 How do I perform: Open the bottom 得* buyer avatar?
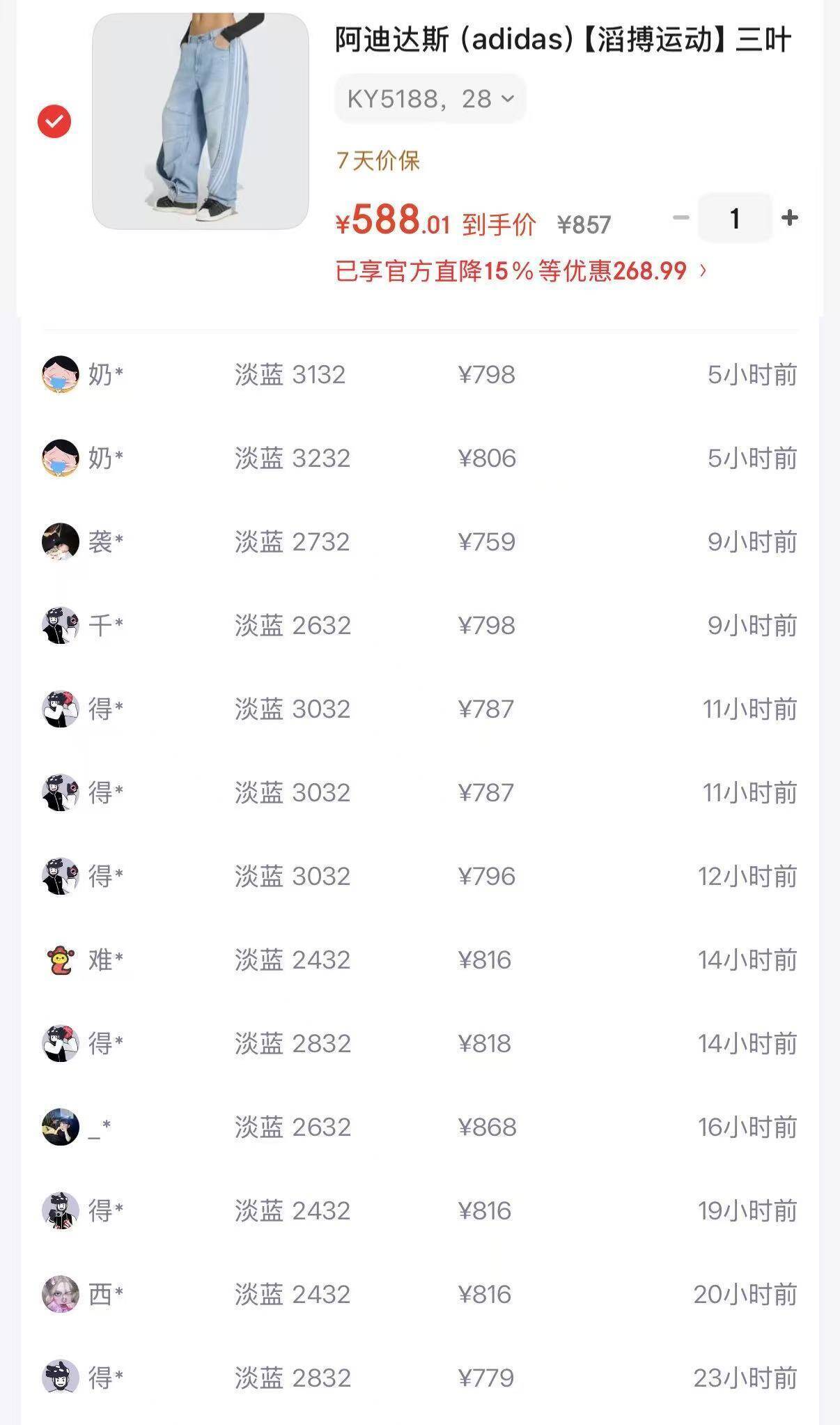coord(61,1377)
